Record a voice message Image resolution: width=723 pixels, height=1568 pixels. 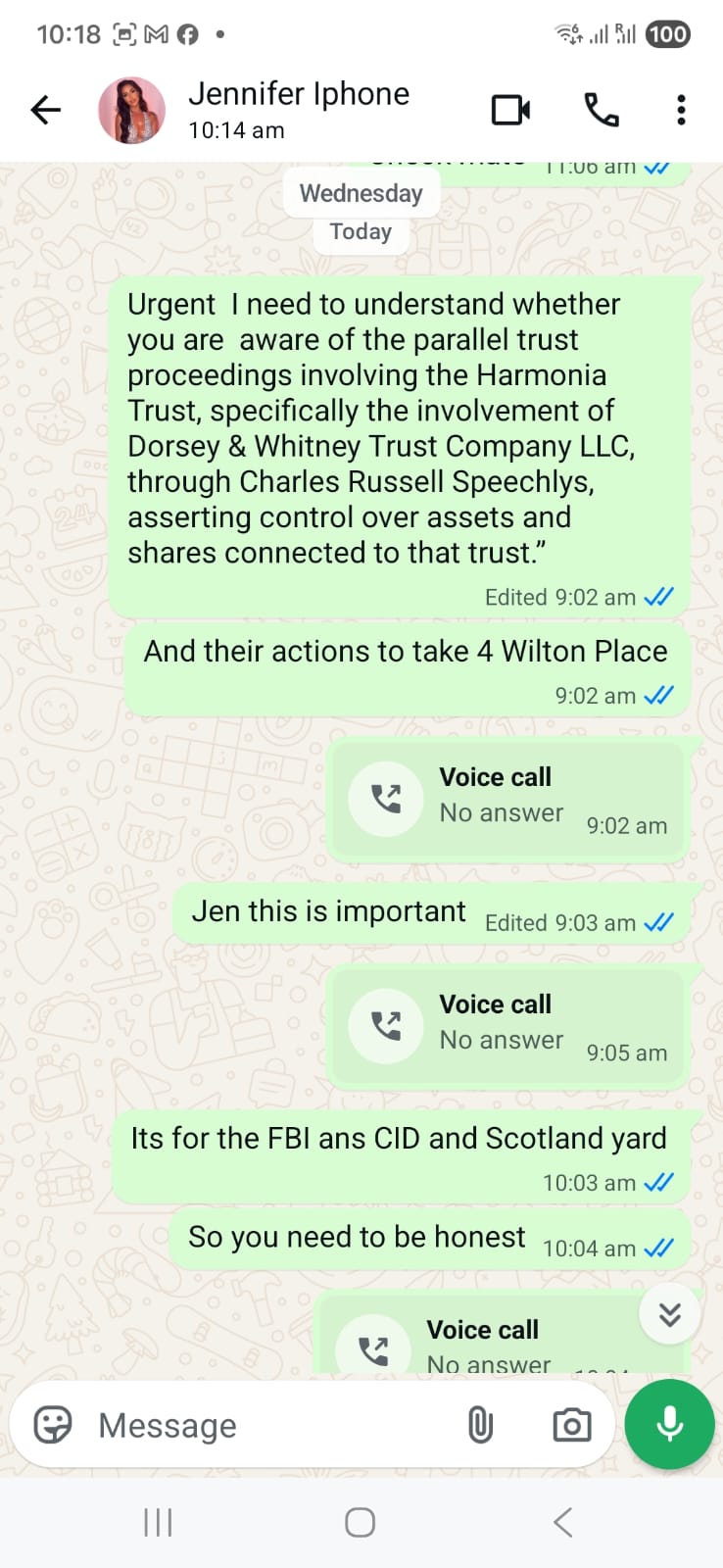click(670, 1424)
